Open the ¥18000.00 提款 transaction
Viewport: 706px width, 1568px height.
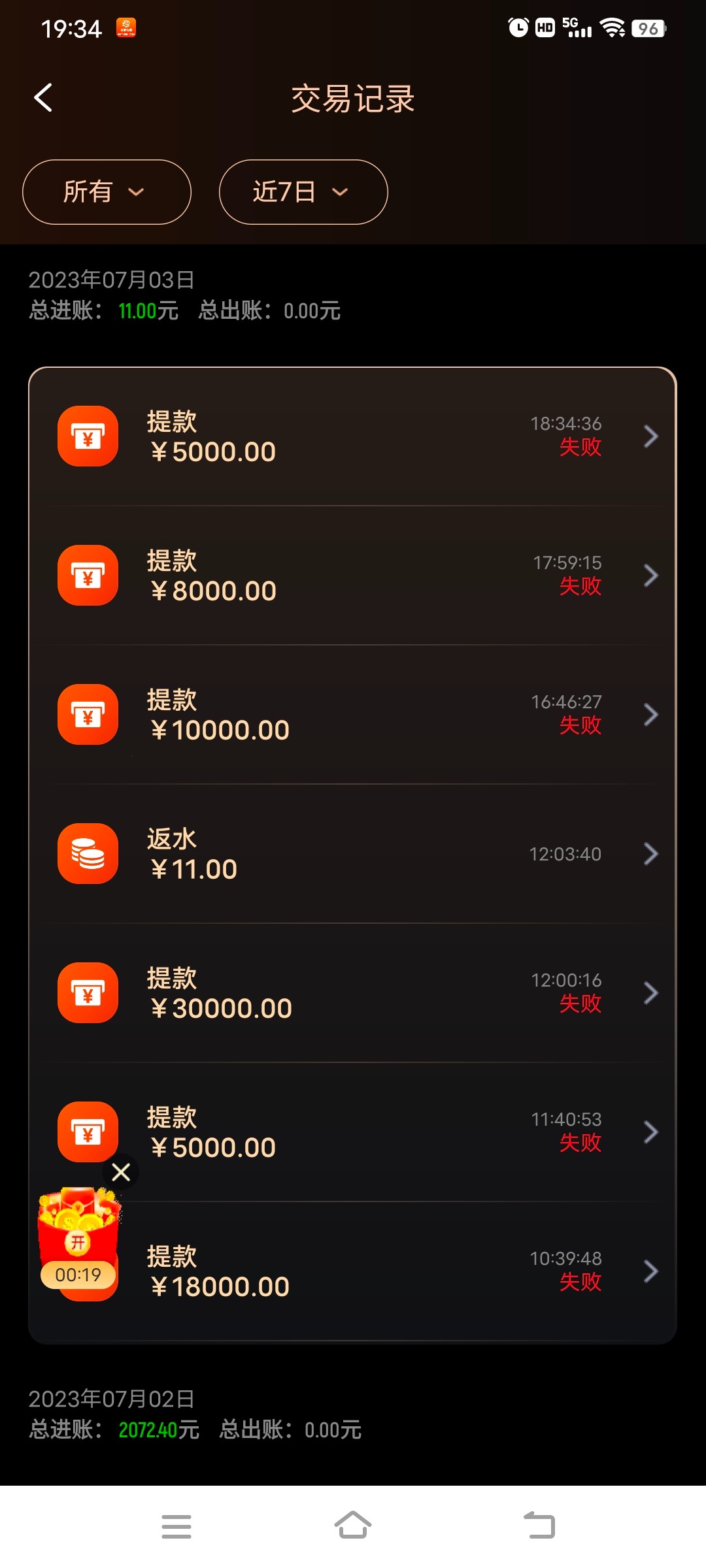pyautogui.click(x=392, y=1271)
